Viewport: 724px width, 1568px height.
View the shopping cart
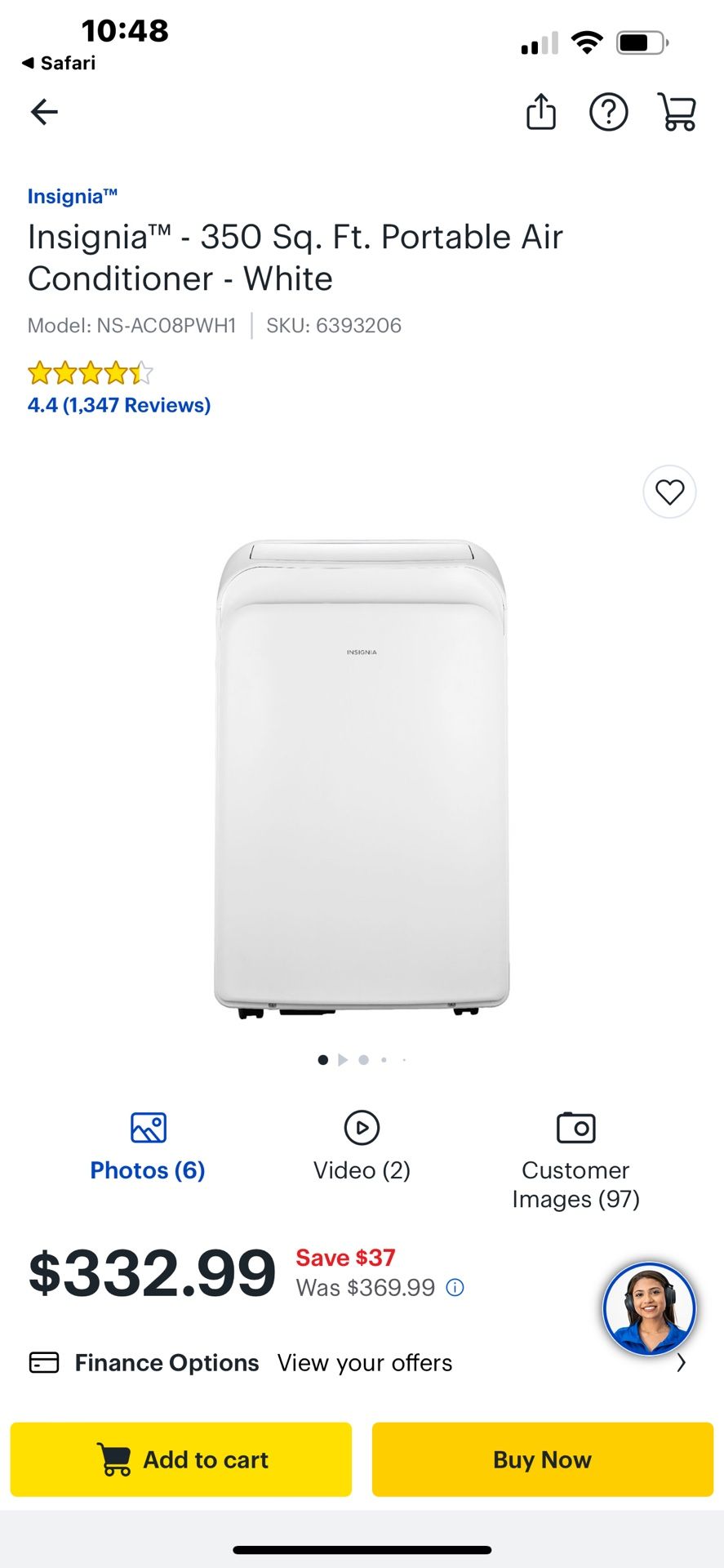[x=676, y=113]
